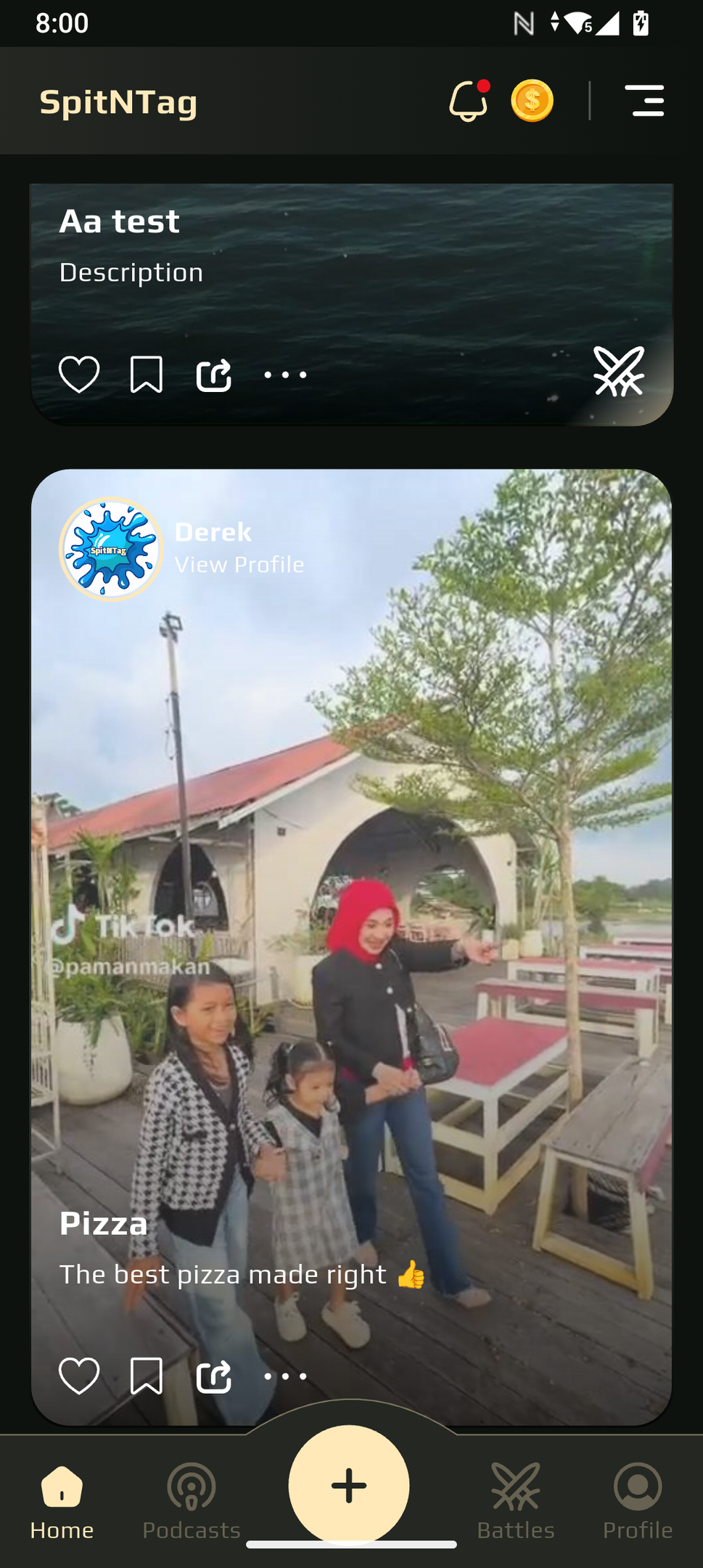The width and height of the screenshot is (703, 1568).
Task: Open the notifications bell
Action: tap(468, 101)
